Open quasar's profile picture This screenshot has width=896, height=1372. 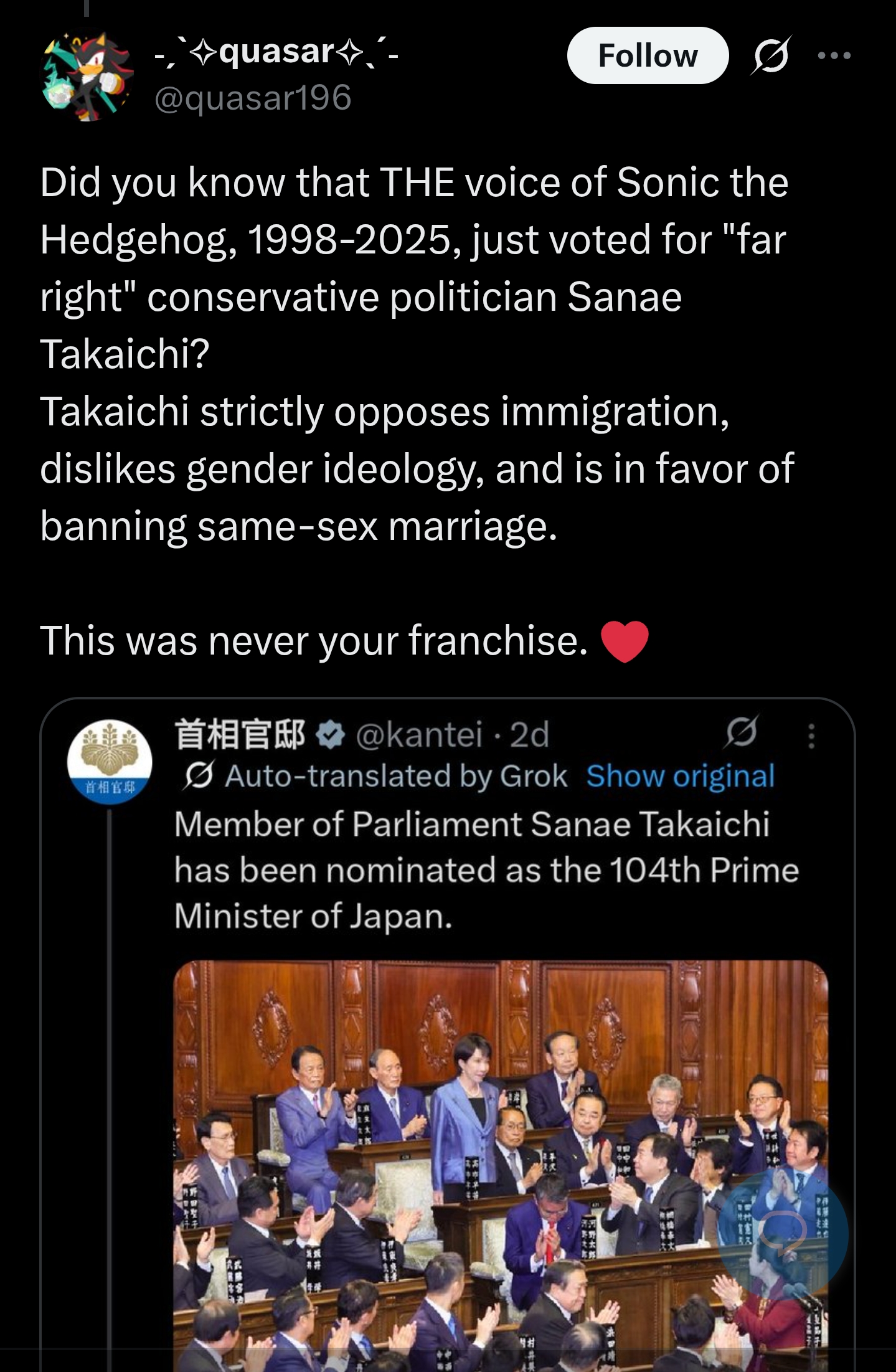click(x=87, y=76)
